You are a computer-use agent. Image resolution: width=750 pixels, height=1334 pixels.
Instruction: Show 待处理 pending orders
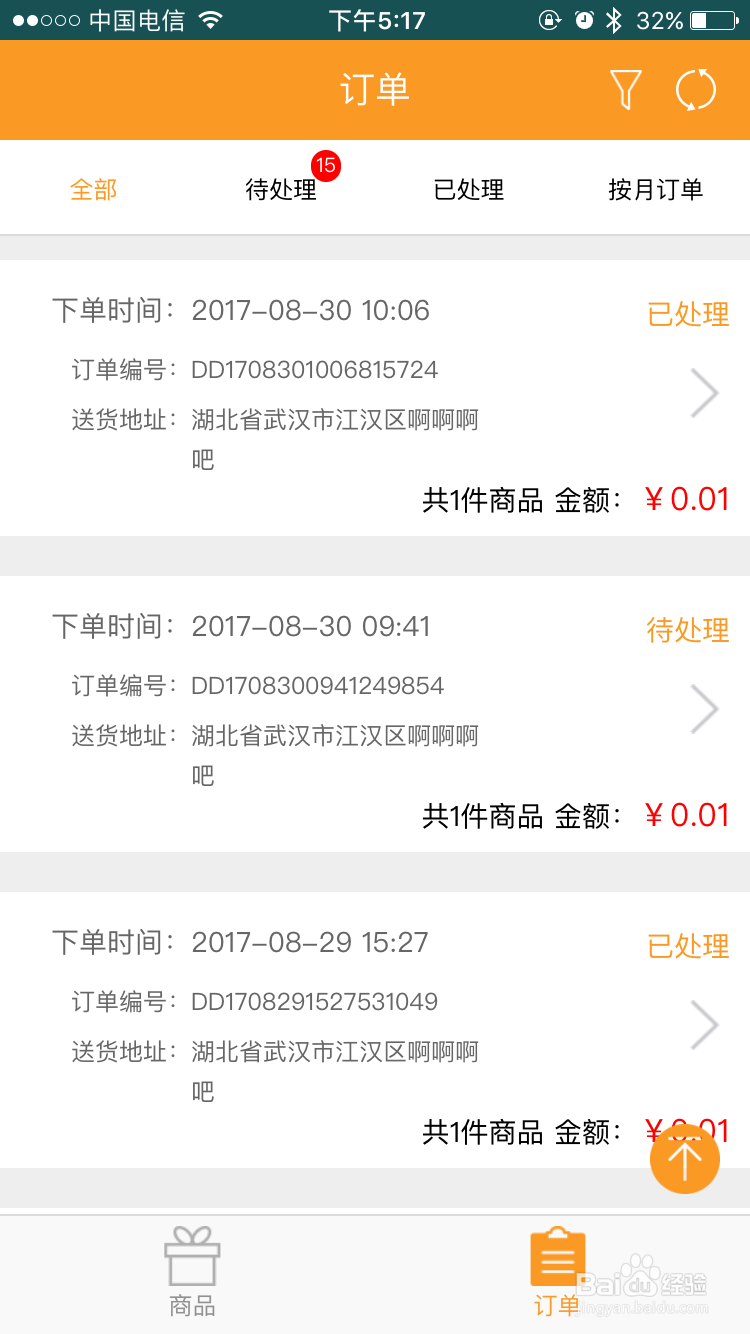pos(281,189)
